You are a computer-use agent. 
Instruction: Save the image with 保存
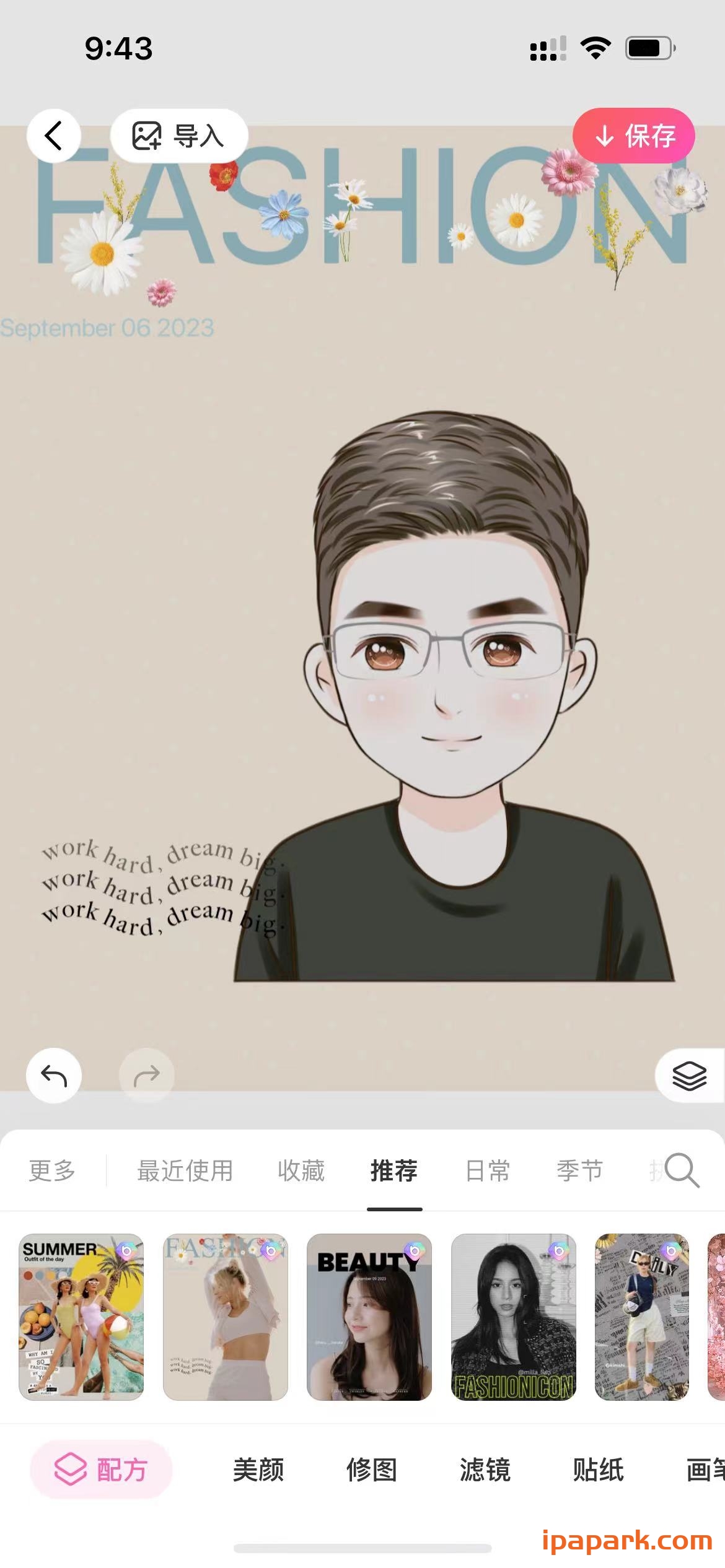pyautogui.click(x=633, y=136)
